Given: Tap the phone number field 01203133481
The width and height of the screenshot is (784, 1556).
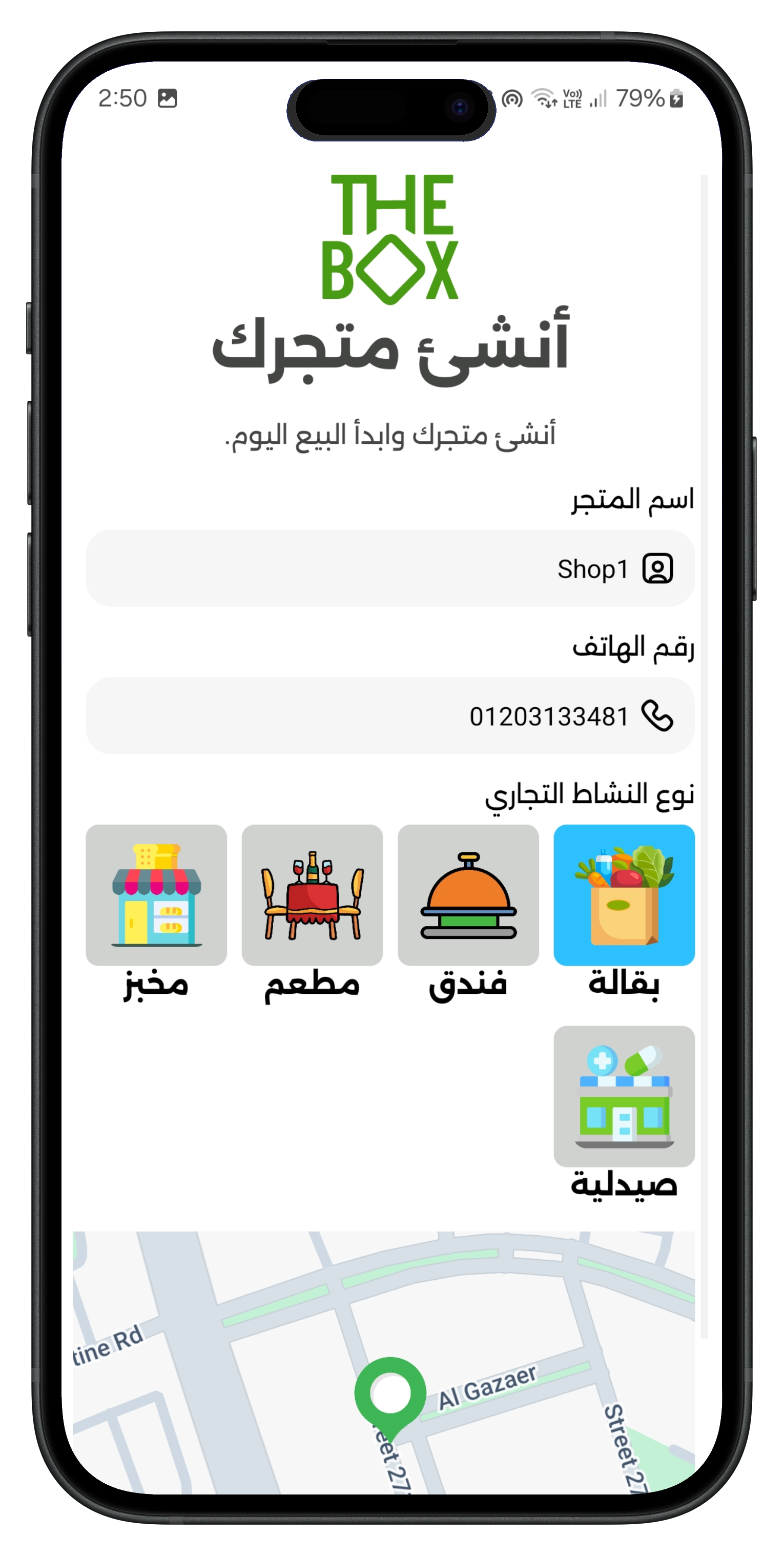Looking at the screenshot, I should [x=390, y=716].
